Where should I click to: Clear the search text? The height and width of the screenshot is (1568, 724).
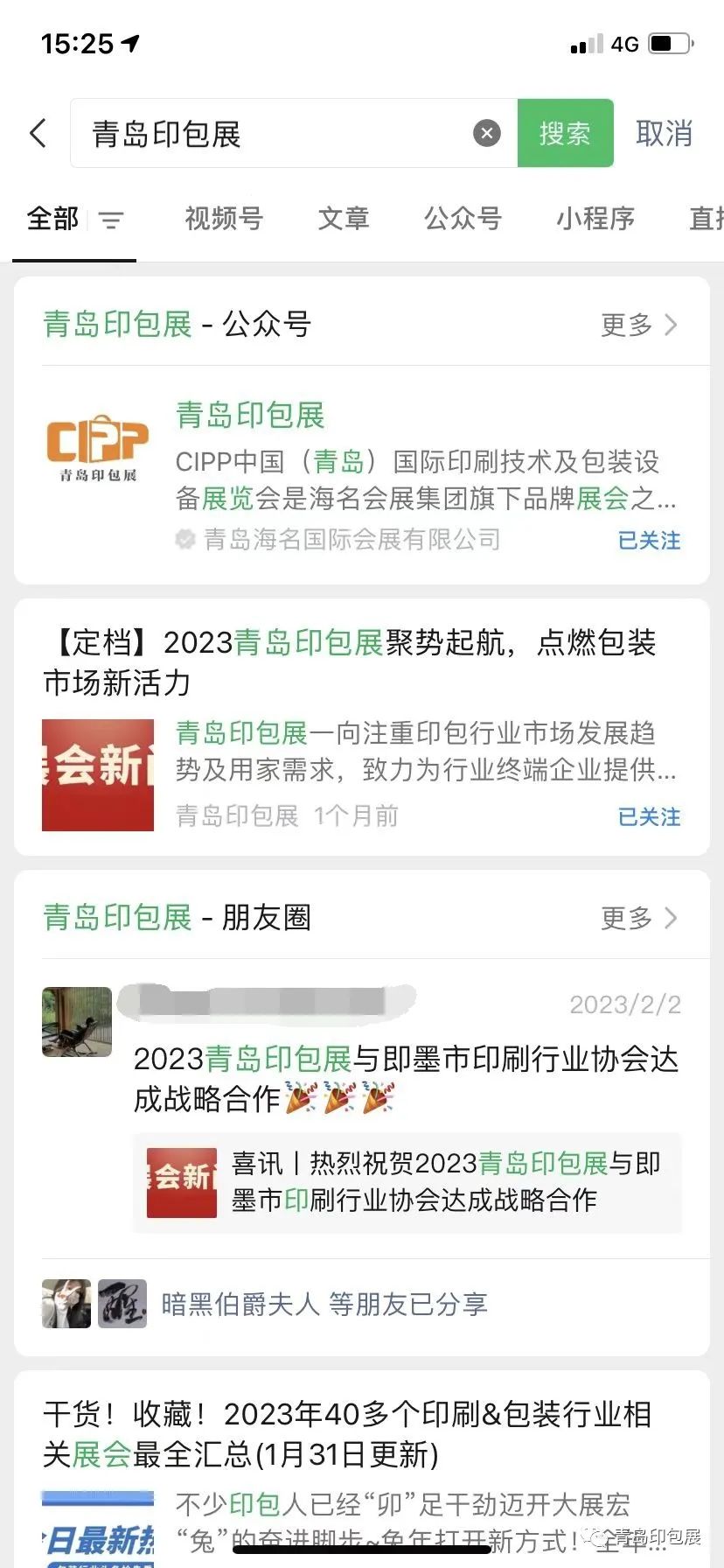487,134
